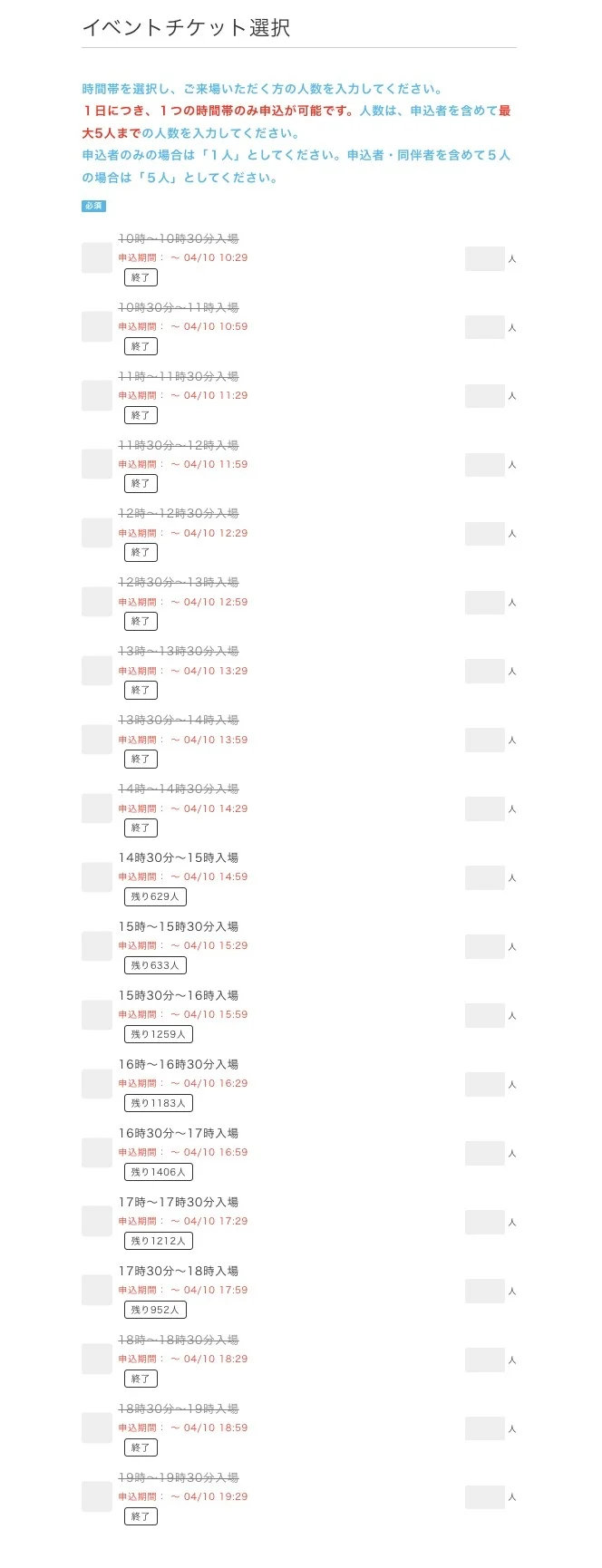The height and width of the screenshot is (1568, 602).
Task: Pick the 17時30分〜18時入場 time slot
Action: [x=97, y=1291]
